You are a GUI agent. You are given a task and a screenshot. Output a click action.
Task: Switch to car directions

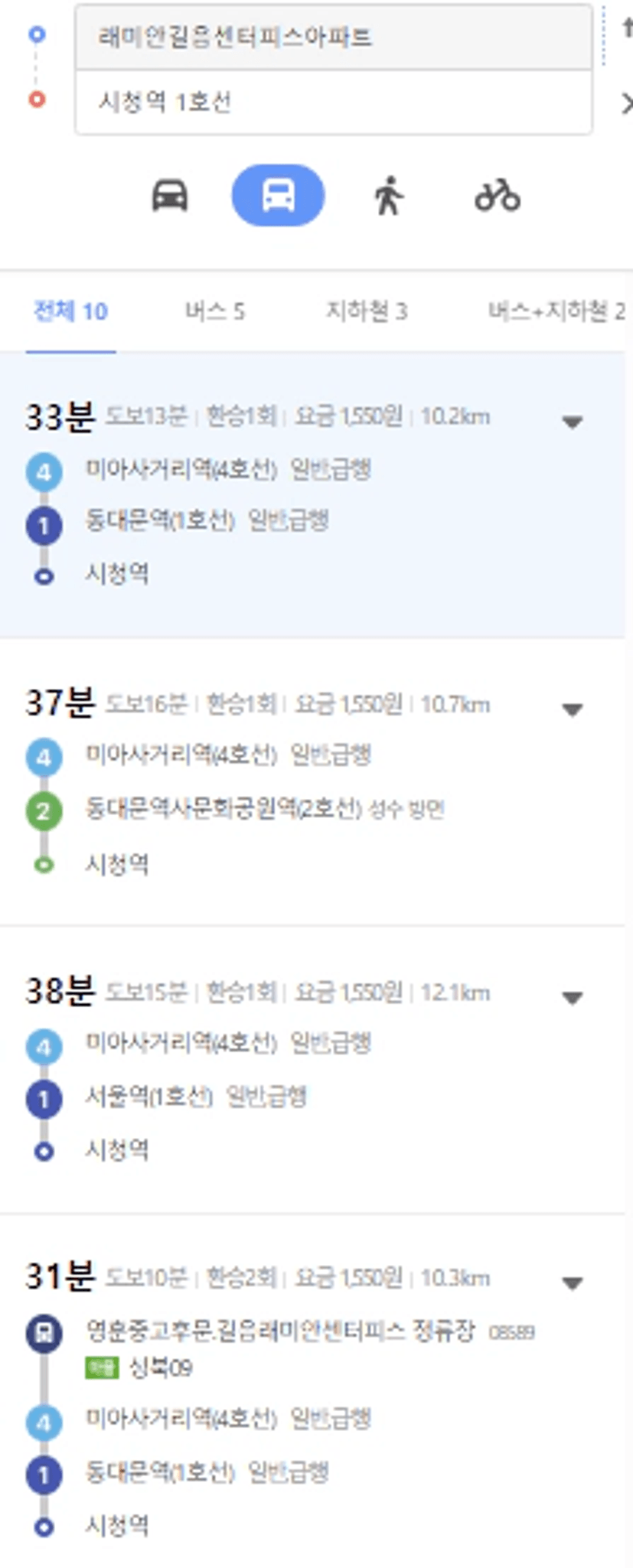(169, 196)
